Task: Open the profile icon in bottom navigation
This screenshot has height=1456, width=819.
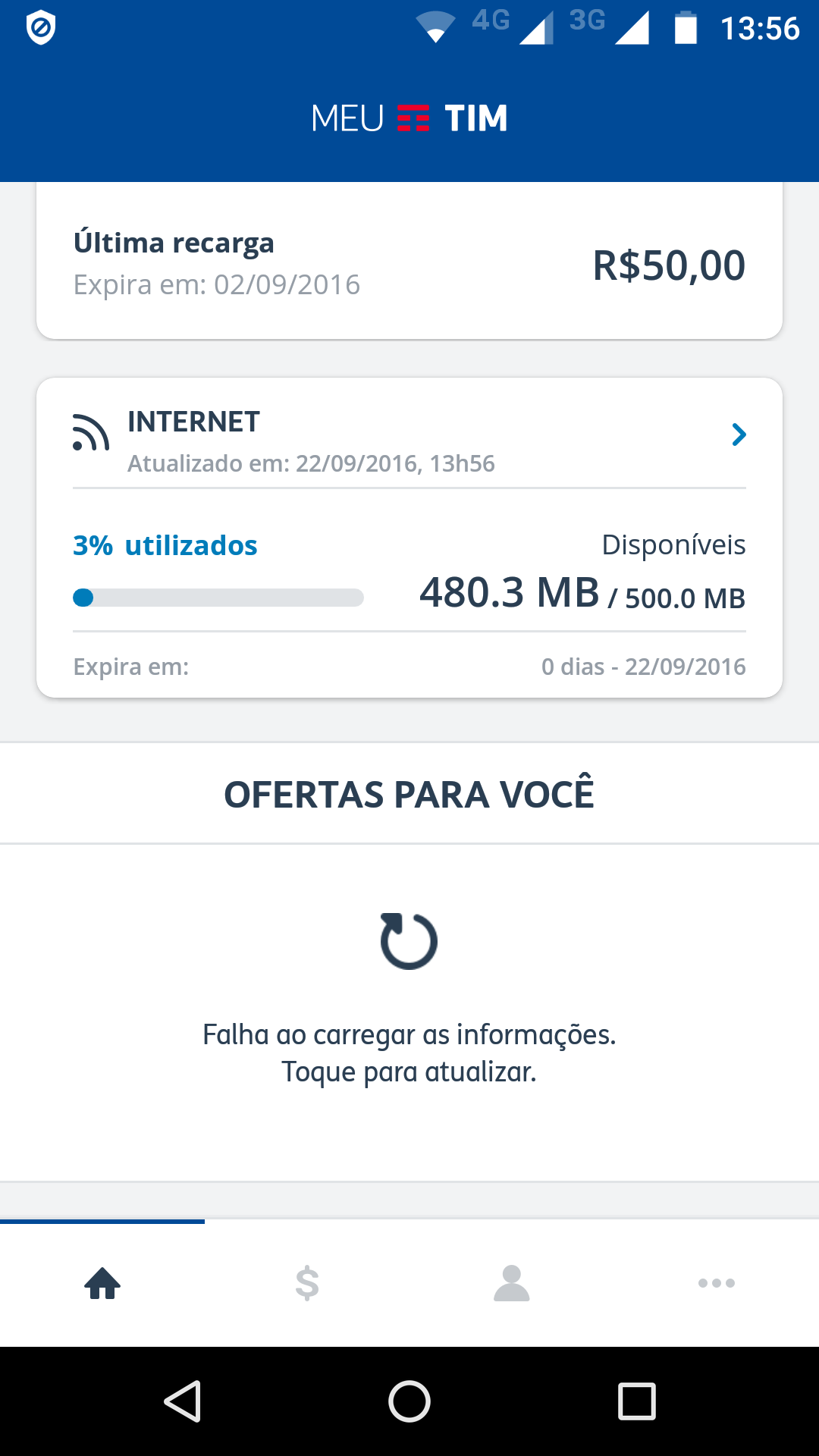Action: [512, 1283]
